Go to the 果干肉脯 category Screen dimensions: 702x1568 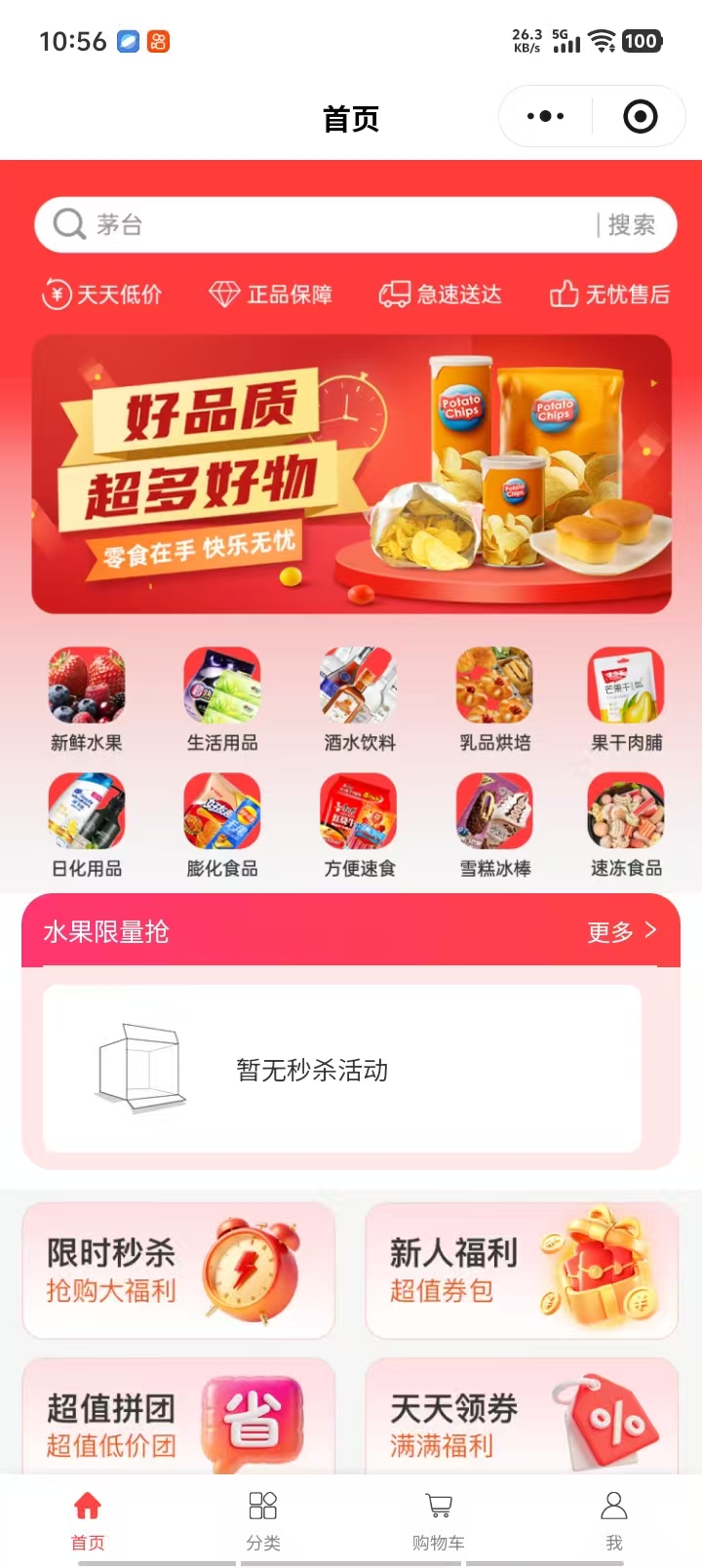(626, 699)
